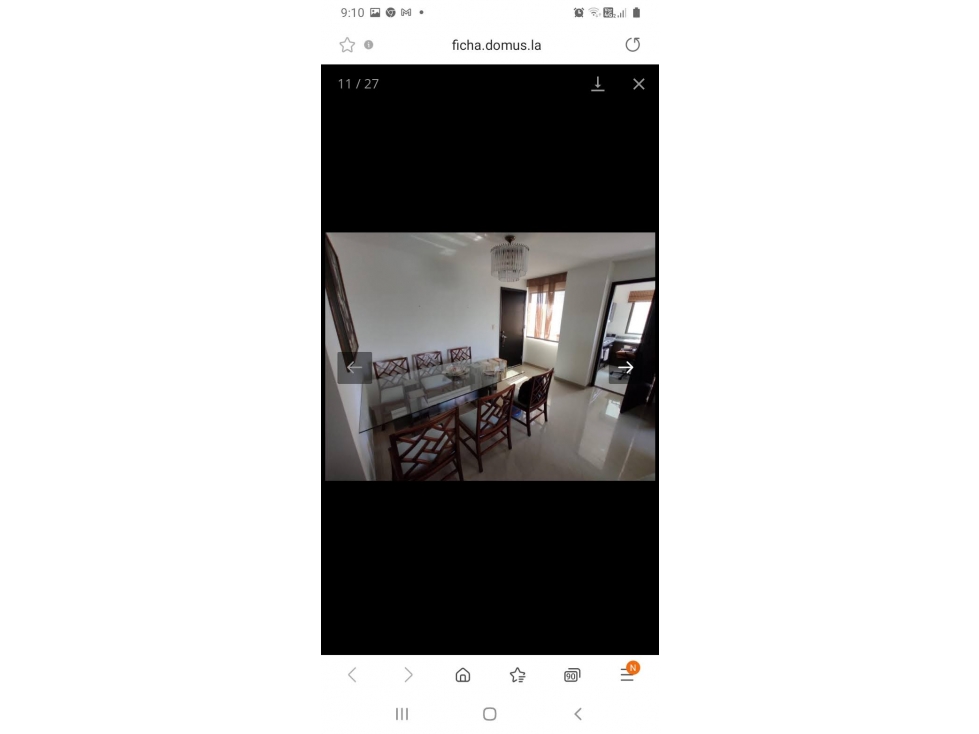This screenshot has width=979, height=734.
Task: Tap the system back button
Action: (x=577, y=714)
